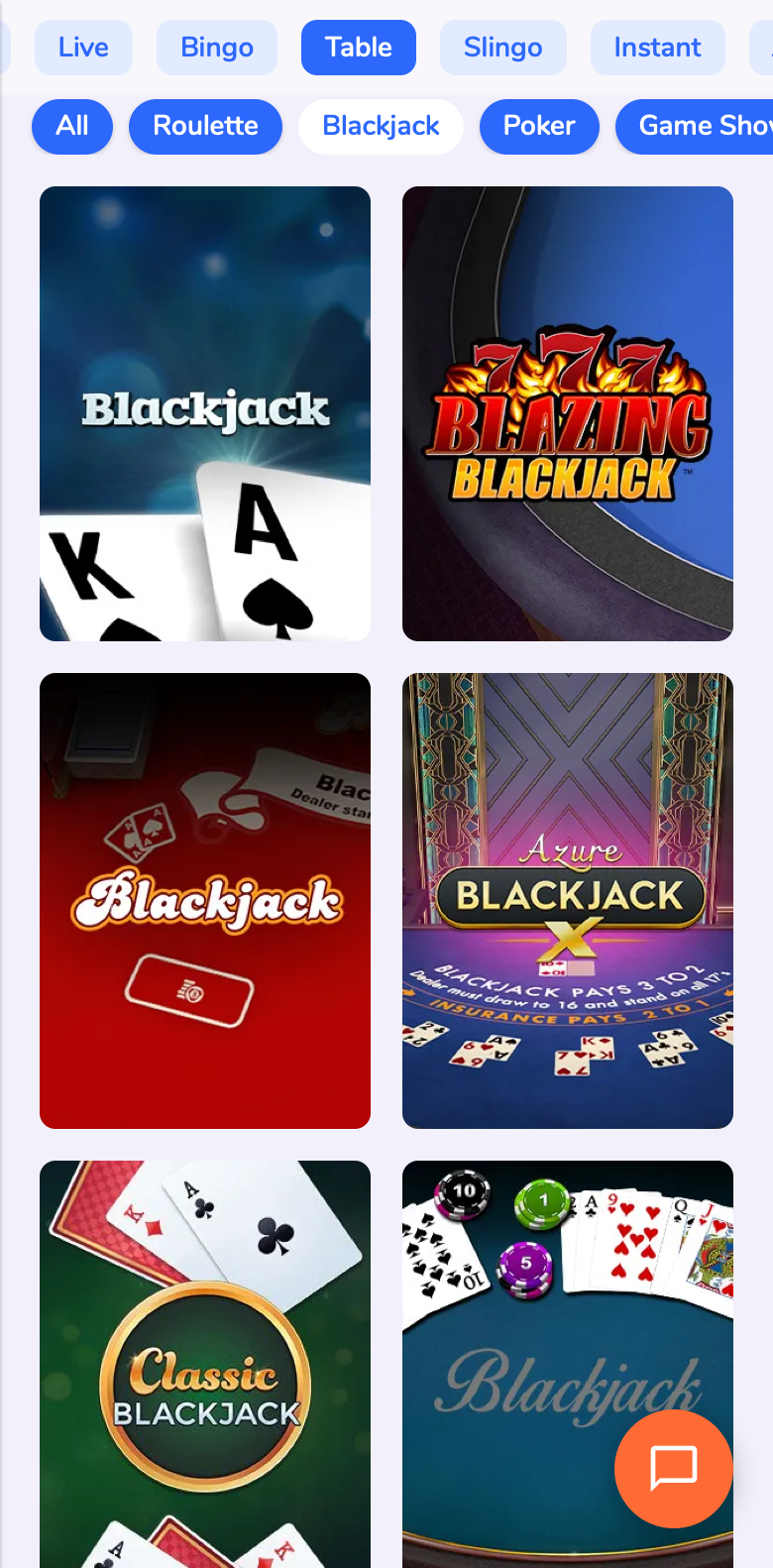Filter table games by Poker
Image resolution: width=773 pixels, height=1568 pixels.
[539, 126]
